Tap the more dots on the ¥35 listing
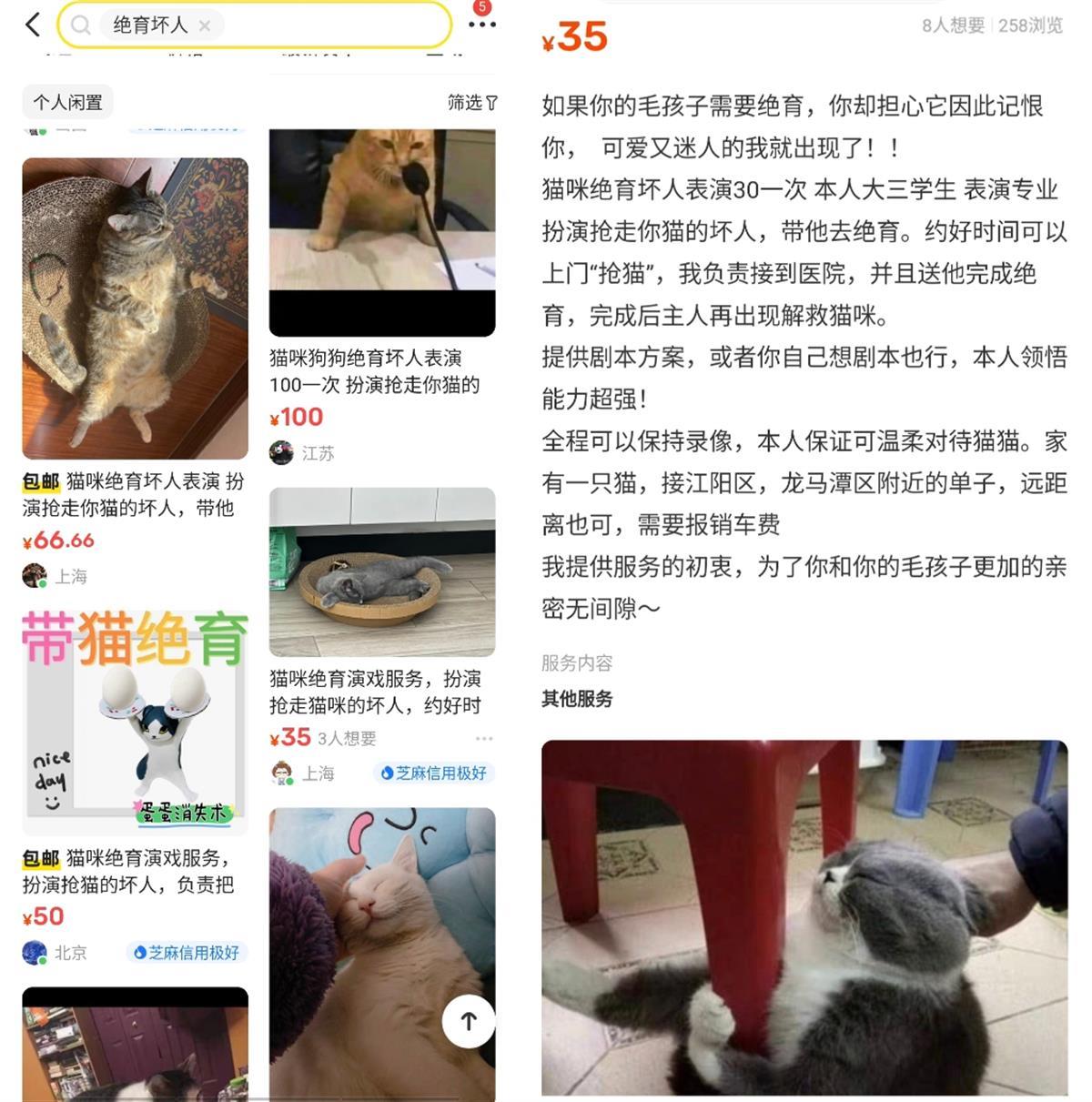This screenshot has width=1092, height=1102. click(x=483, y=738)
